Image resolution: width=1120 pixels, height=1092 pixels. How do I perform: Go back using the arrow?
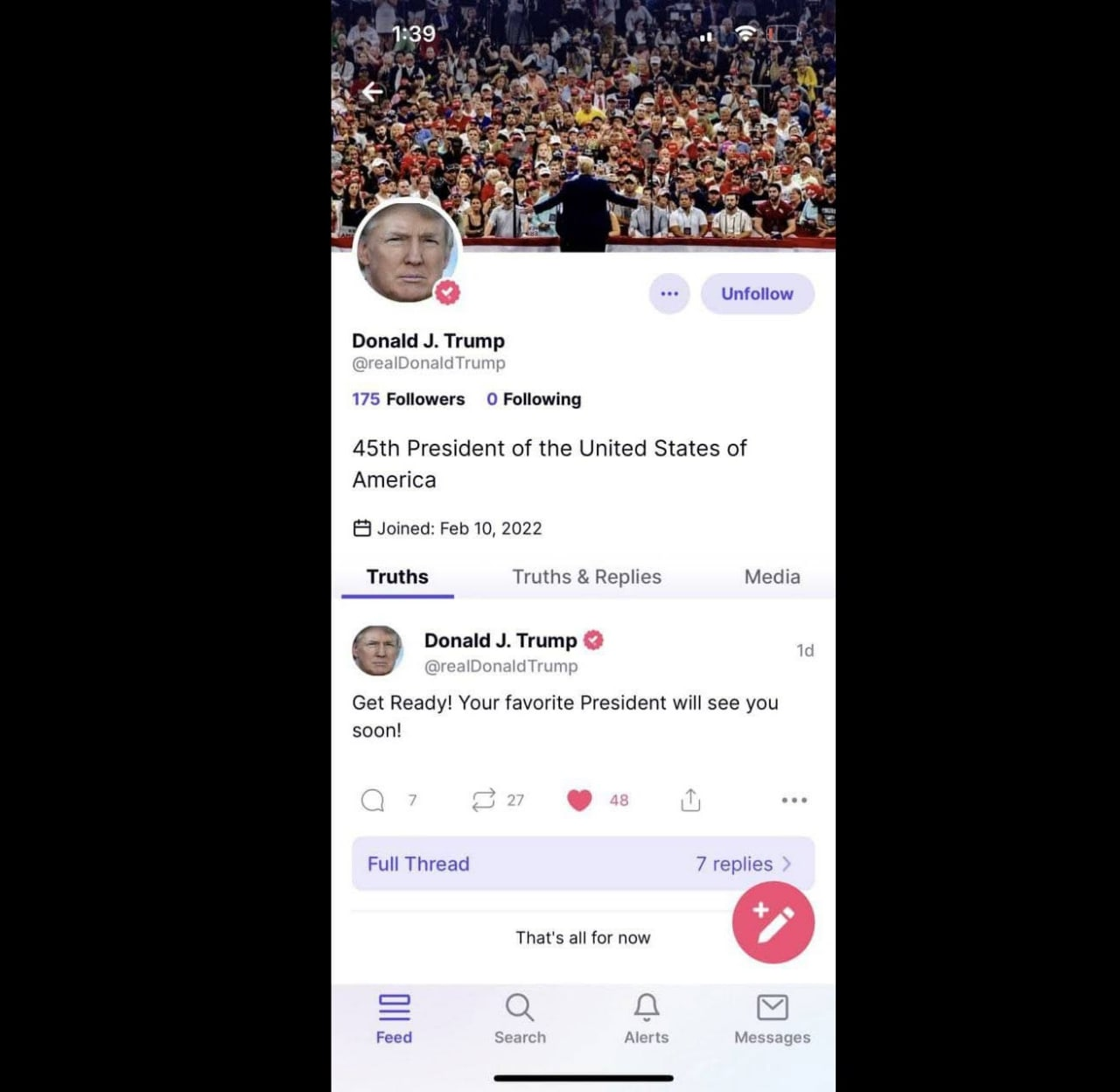click(373, 92)
